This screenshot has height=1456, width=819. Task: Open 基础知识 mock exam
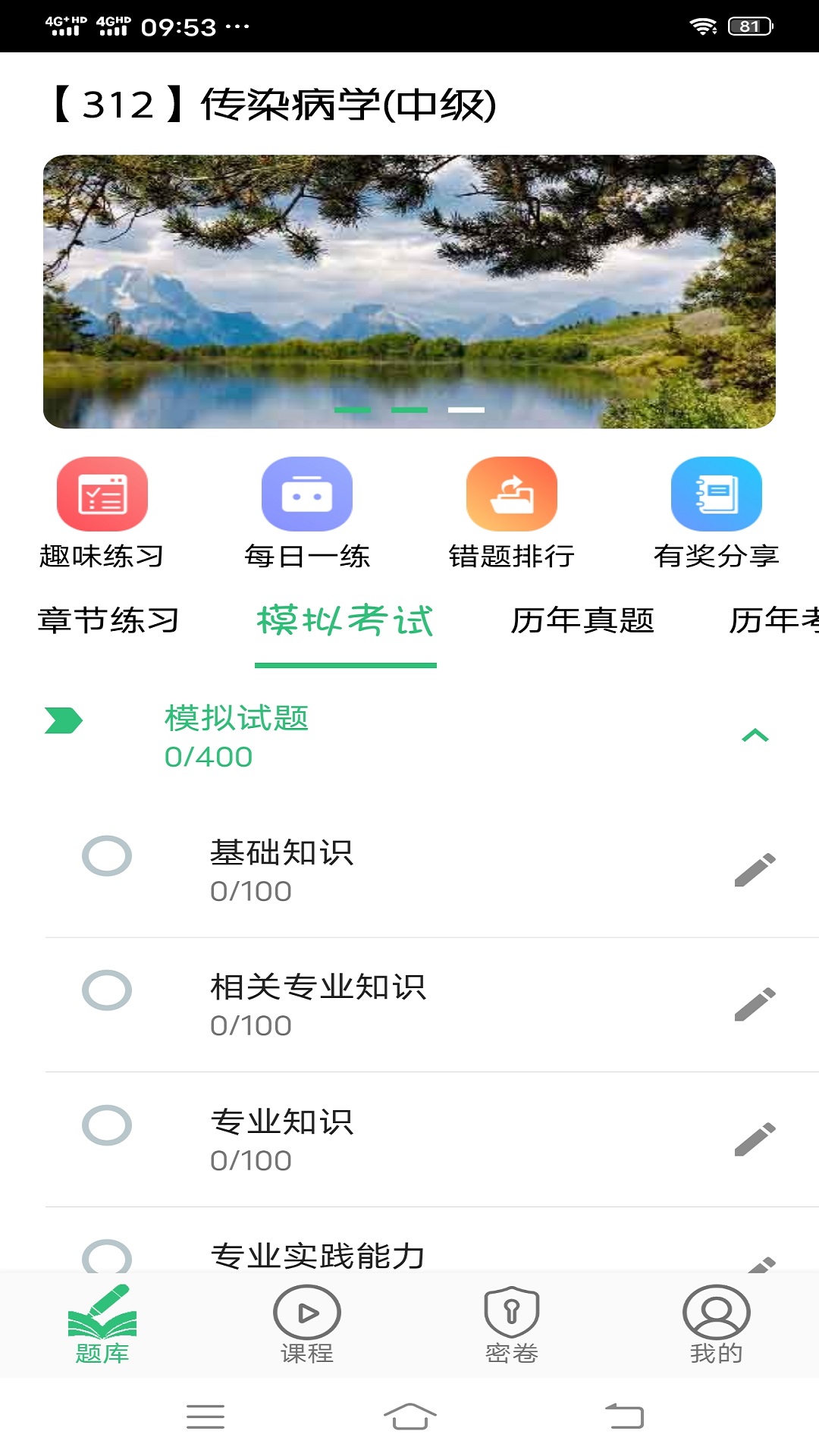(x=282, y=870)
